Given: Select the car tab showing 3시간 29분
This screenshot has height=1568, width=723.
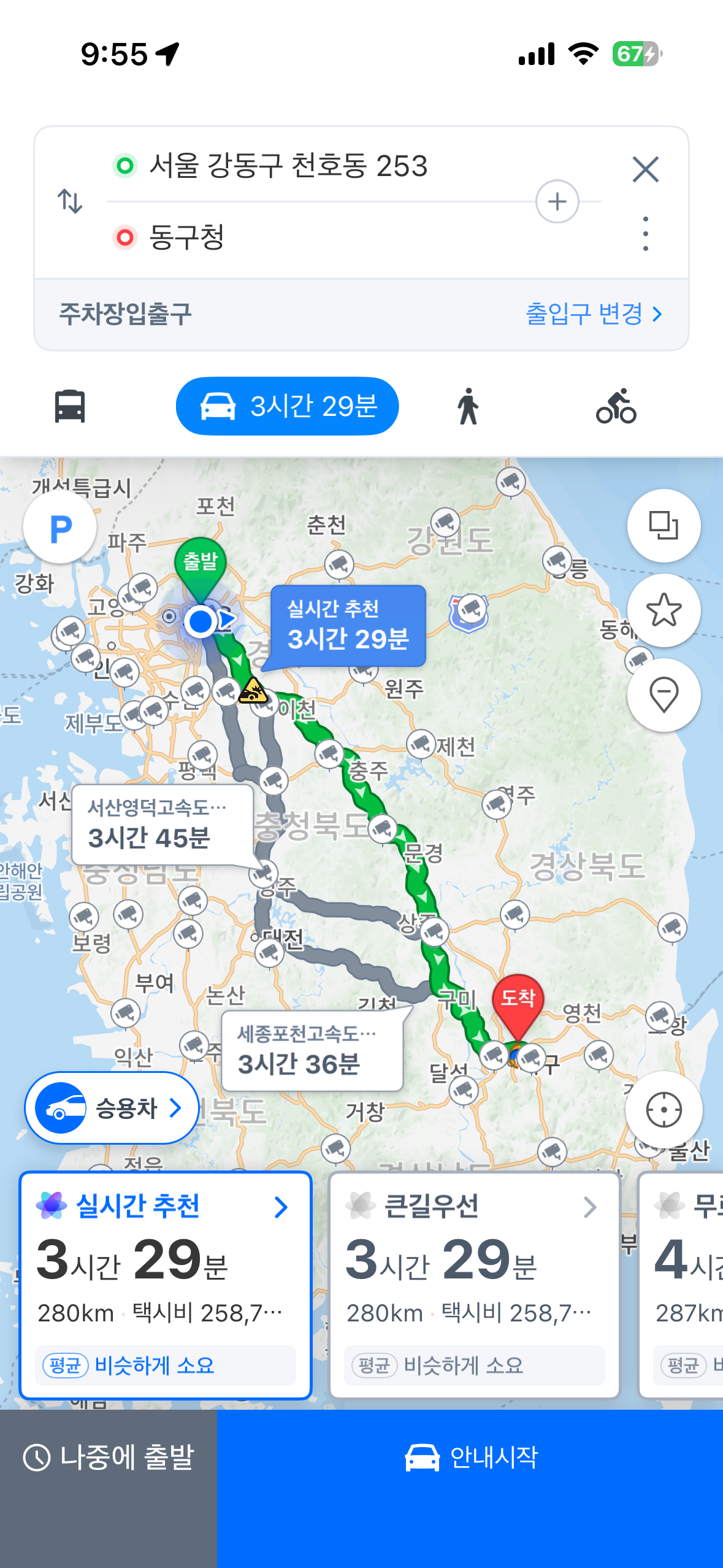Looking at the screenshot, I should (x=287, y=406).
